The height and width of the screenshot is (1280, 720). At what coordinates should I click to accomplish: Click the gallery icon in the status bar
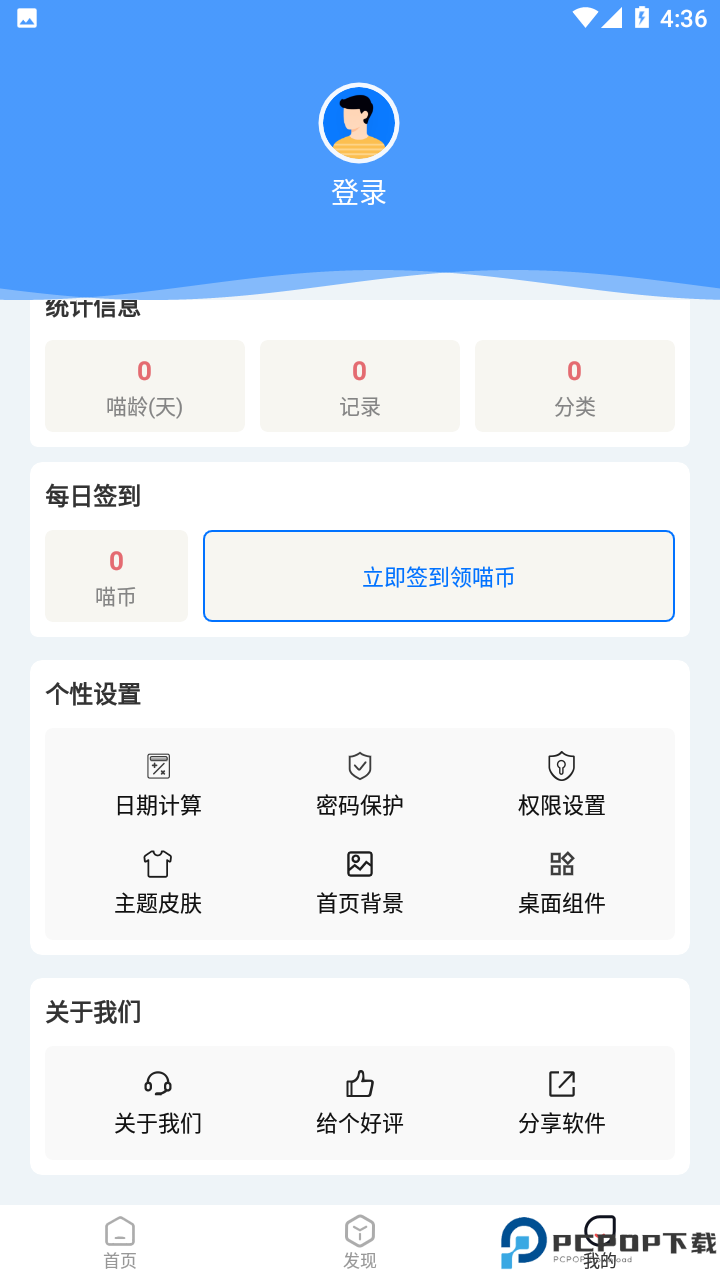[x=26, y=17]
